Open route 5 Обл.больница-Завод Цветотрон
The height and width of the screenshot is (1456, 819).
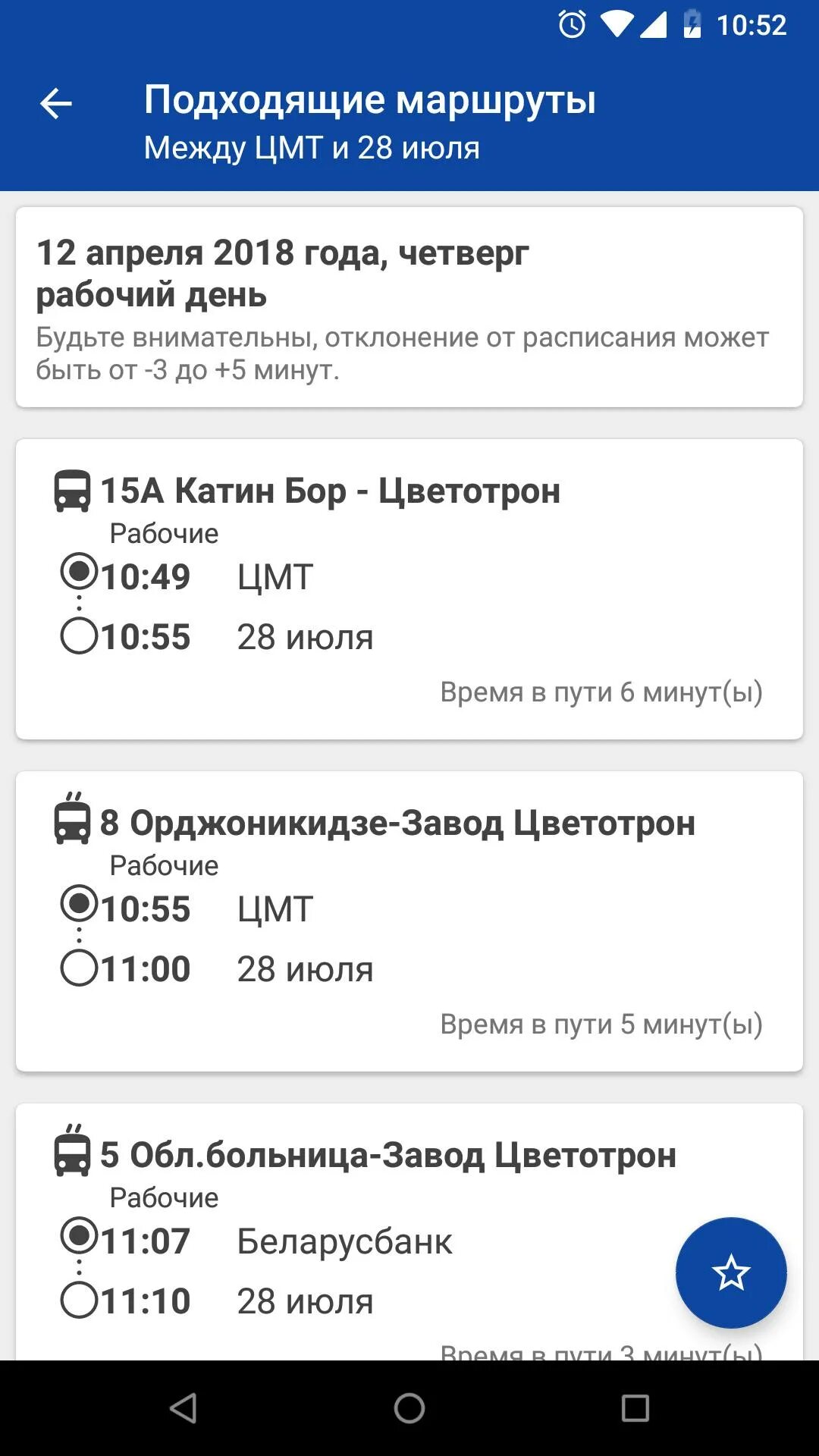click(409, 1232)
